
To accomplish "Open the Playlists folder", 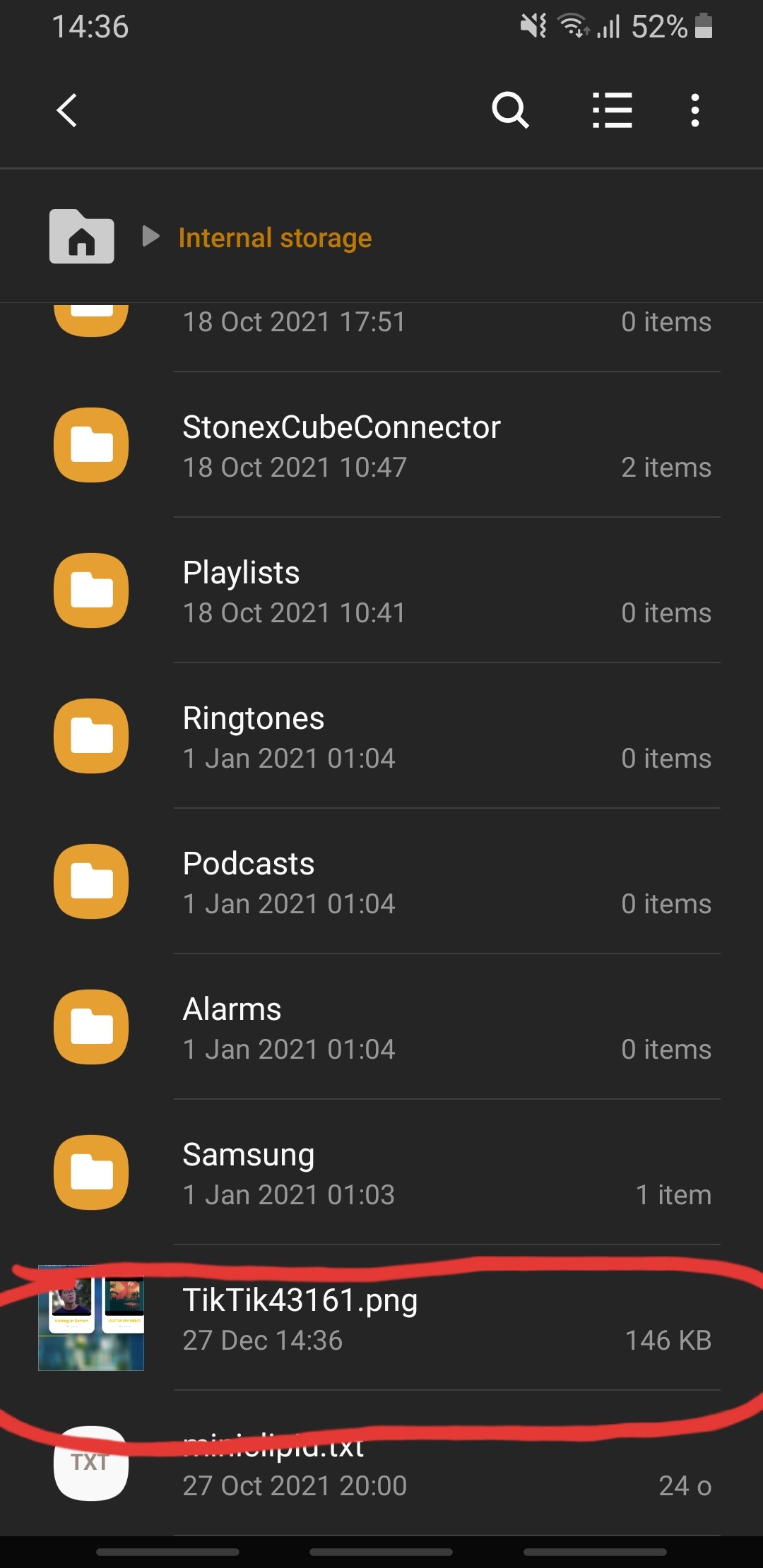I will tap(381, 591).
